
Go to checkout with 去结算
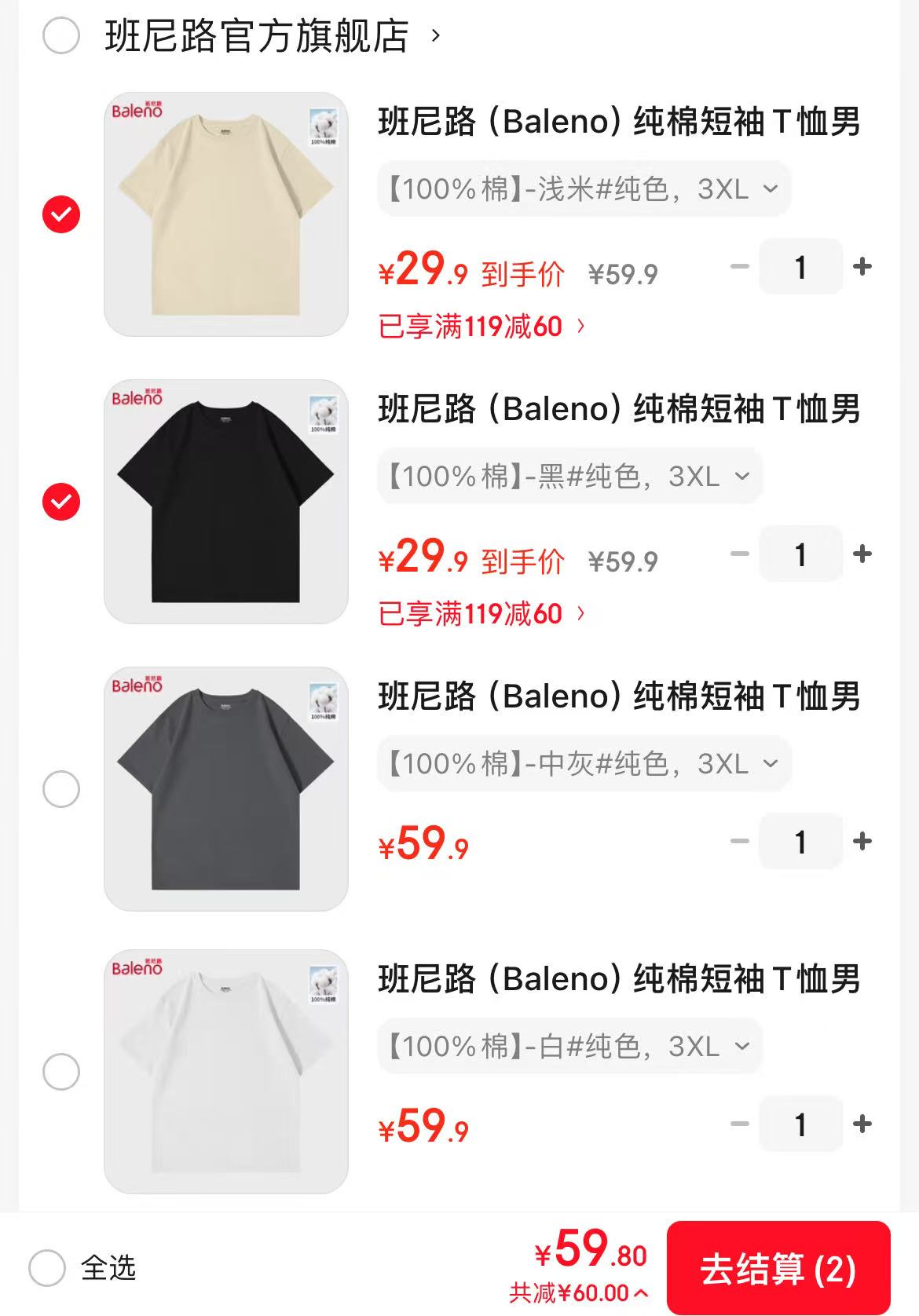tap(778, 1268)
